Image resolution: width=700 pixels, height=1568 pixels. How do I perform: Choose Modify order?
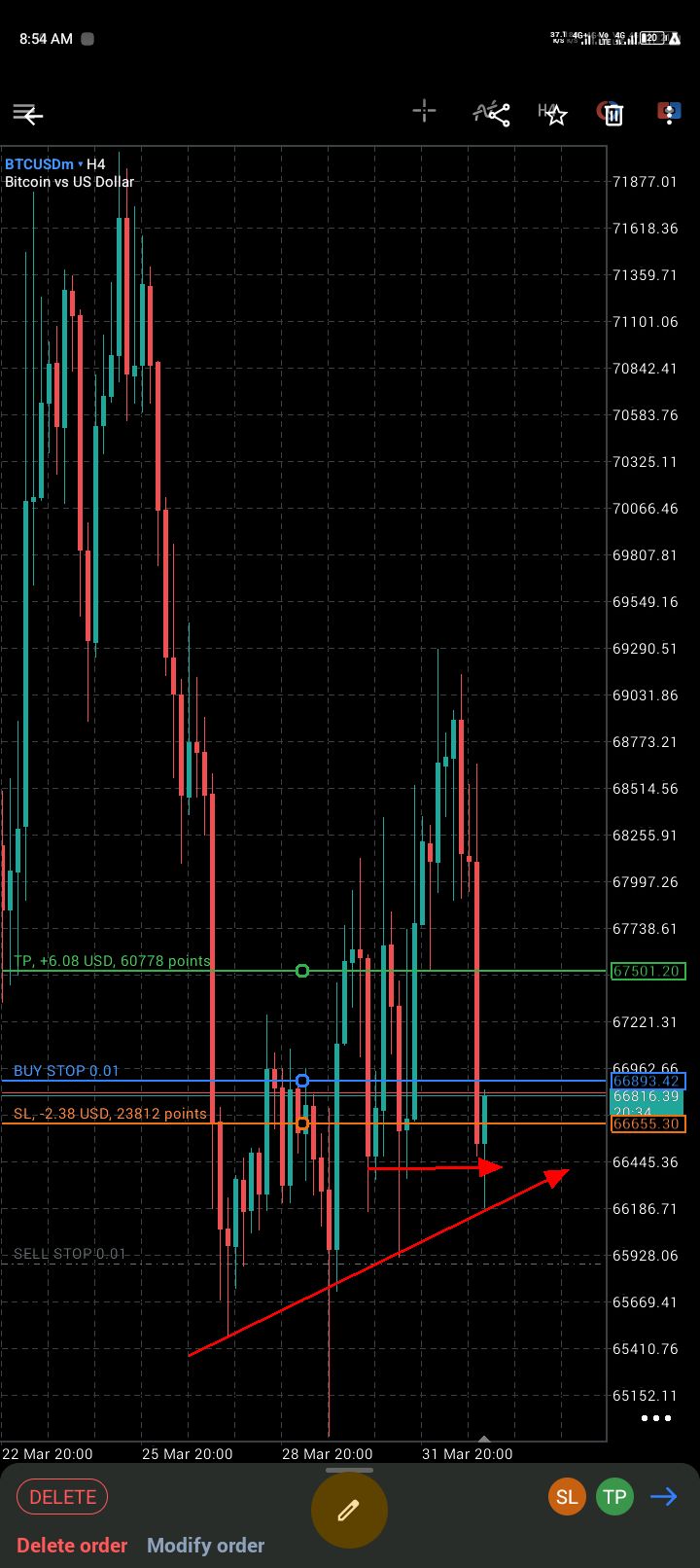[x=205, y=1545]
